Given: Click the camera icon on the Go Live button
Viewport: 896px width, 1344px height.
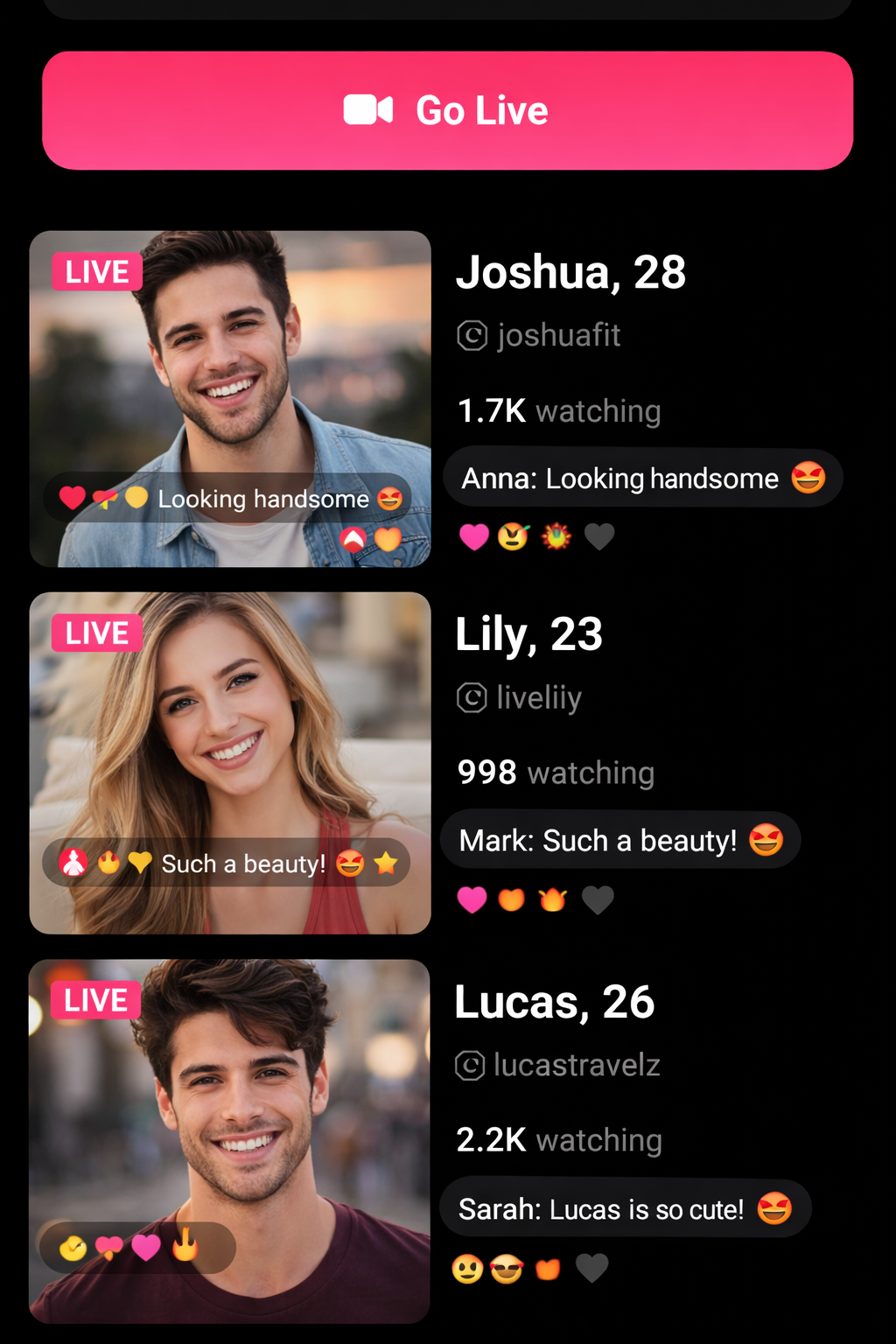Looking at the screenshot, I should (366, 109).
